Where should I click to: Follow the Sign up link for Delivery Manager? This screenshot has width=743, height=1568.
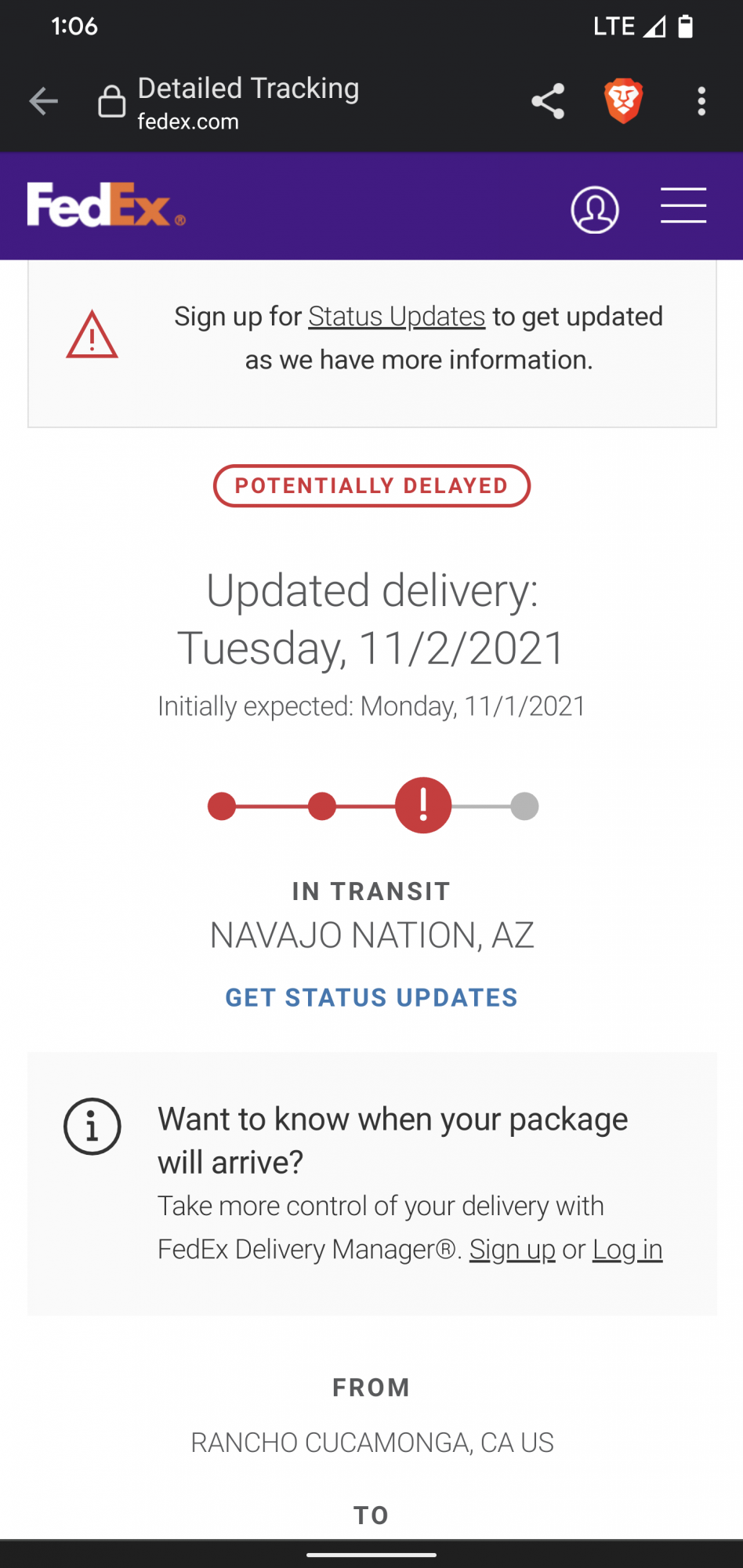pos(513,1249)
